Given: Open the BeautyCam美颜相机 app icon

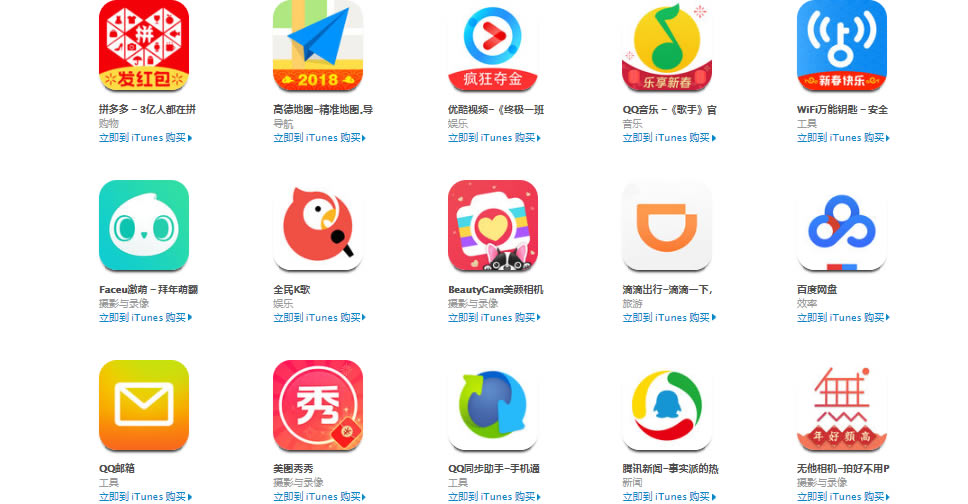Looking at the screenshot, I should pos(492,225).
